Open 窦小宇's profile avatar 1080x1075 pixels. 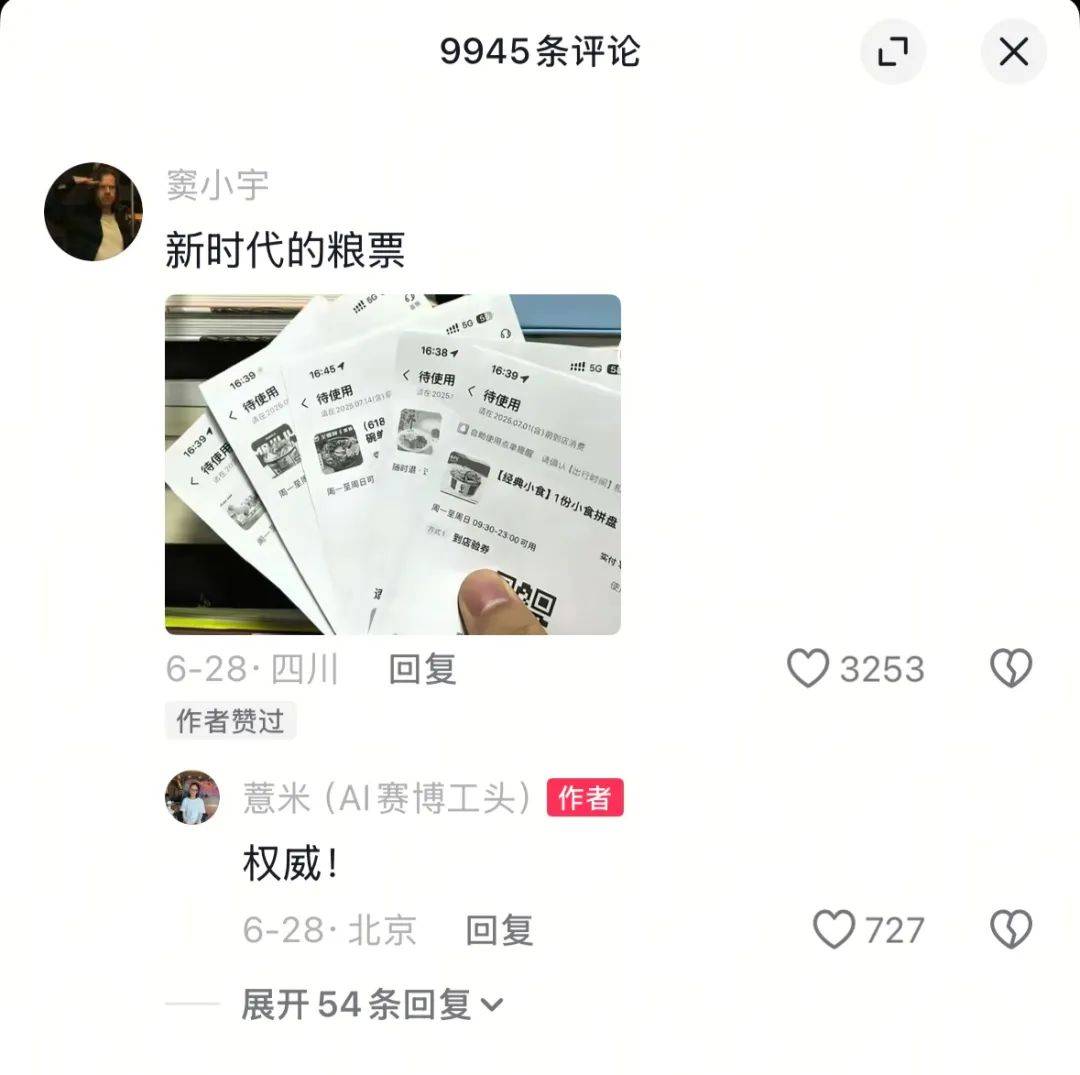click(93, 212)
